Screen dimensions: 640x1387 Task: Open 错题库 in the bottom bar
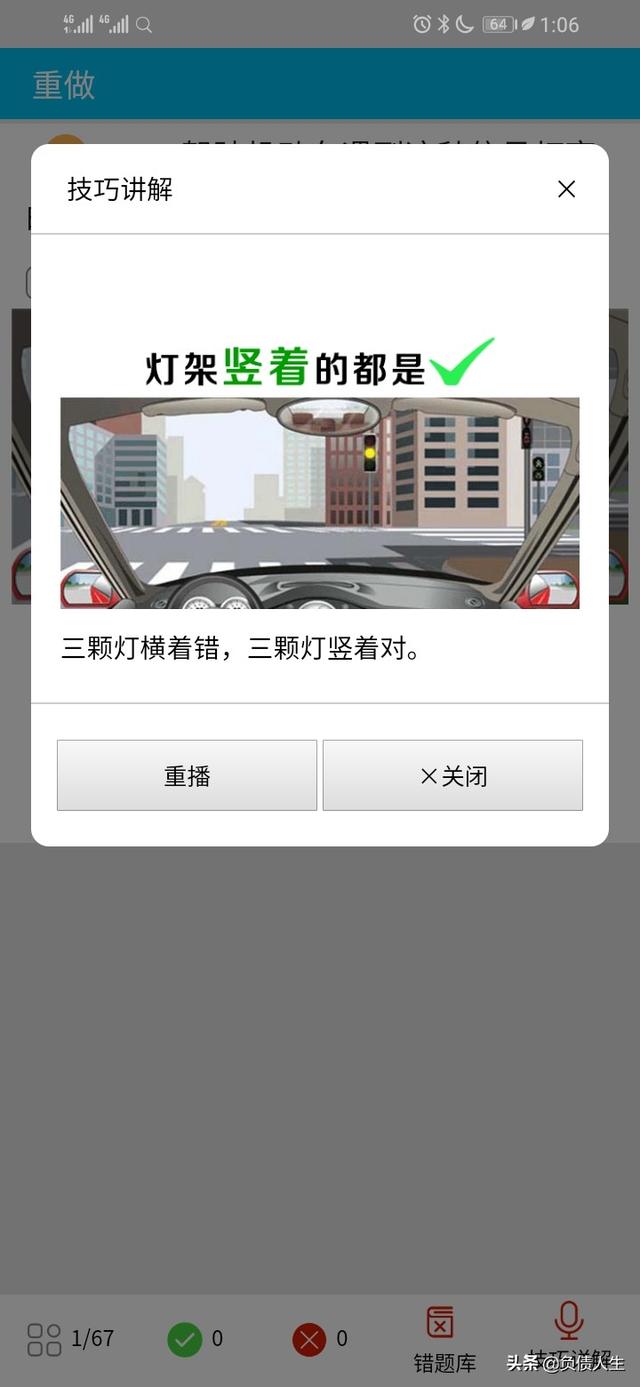point(443,1338)
